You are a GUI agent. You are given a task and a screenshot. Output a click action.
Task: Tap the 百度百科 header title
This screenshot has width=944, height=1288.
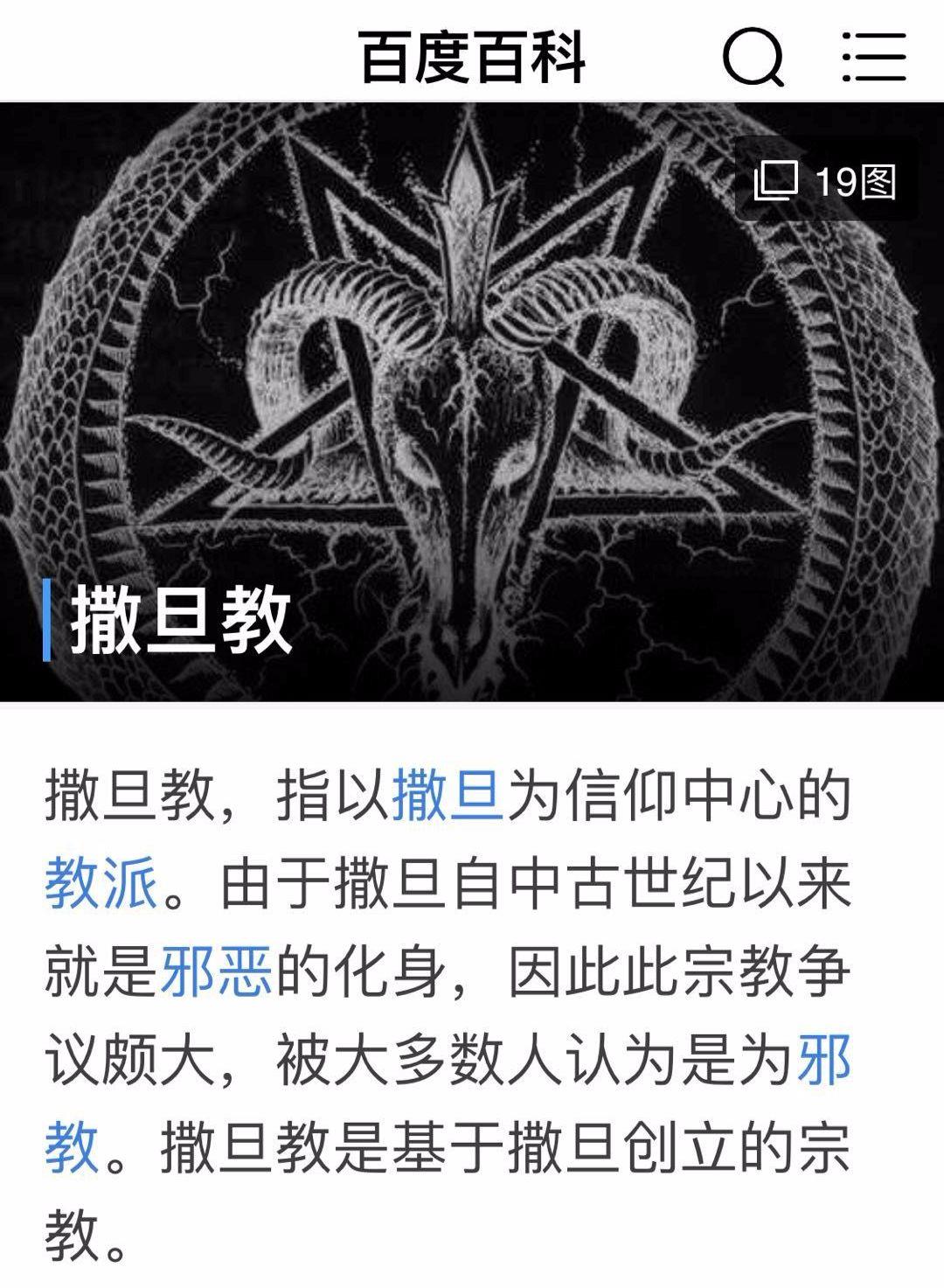coord(473,57)
